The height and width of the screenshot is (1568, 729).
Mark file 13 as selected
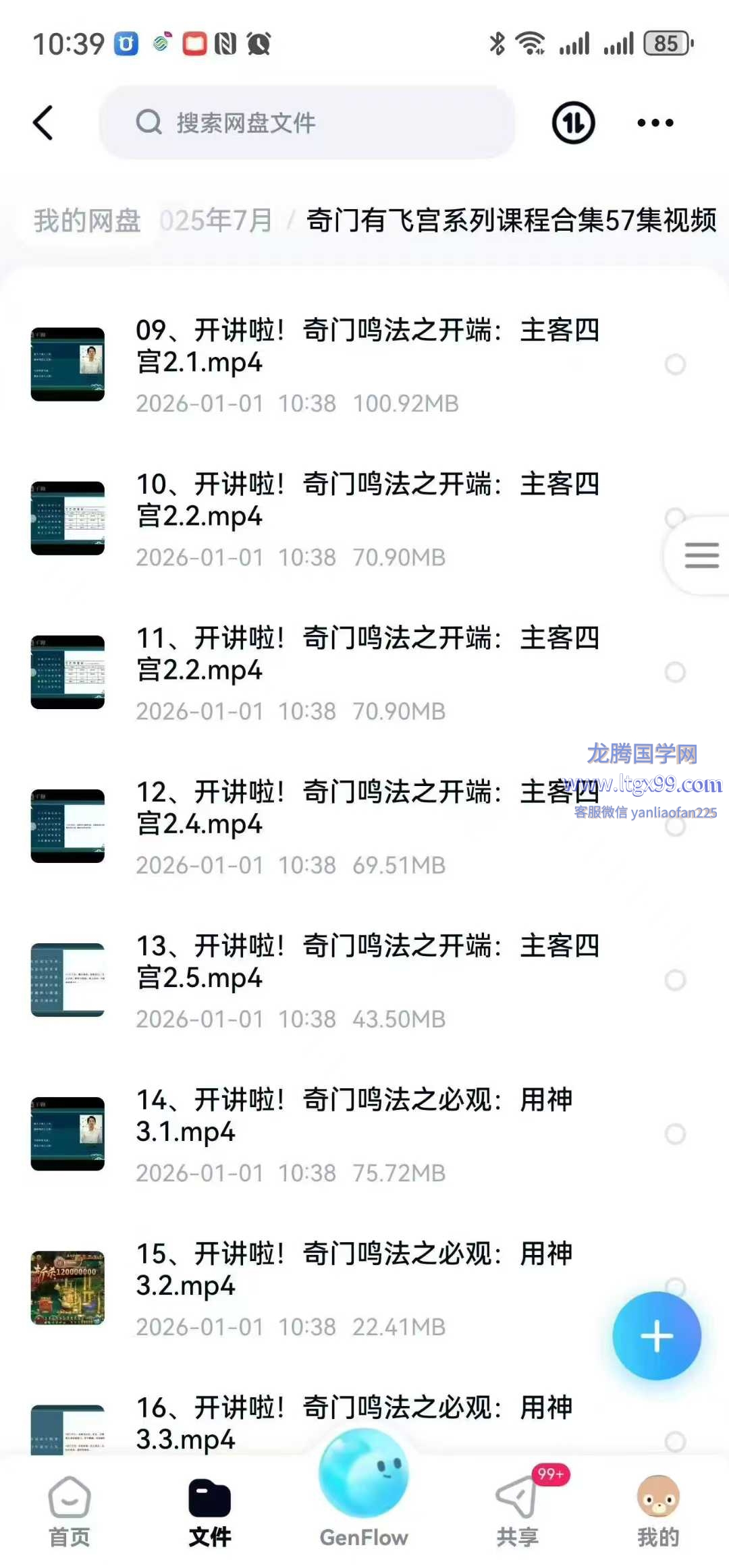(x=675, y=980)
